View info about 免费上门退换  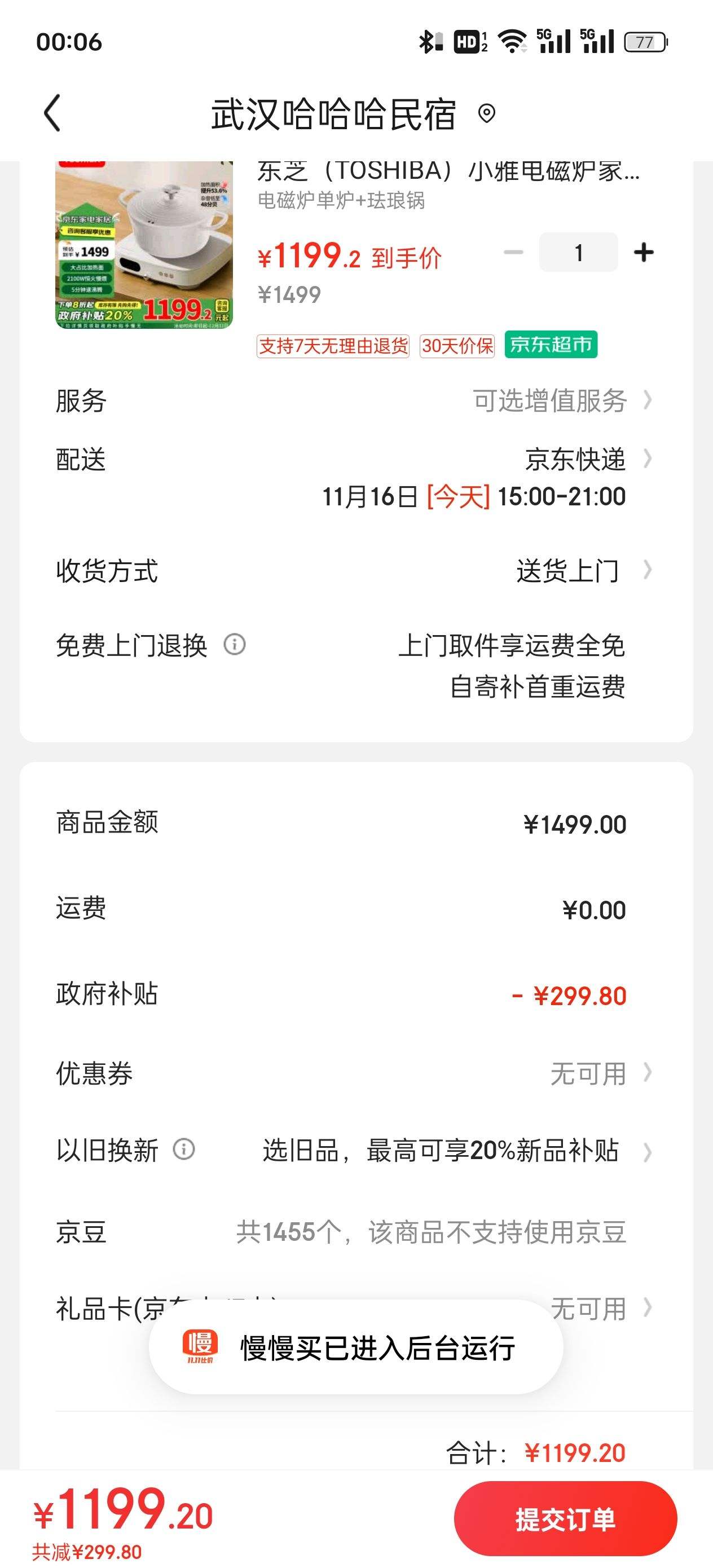235,645
